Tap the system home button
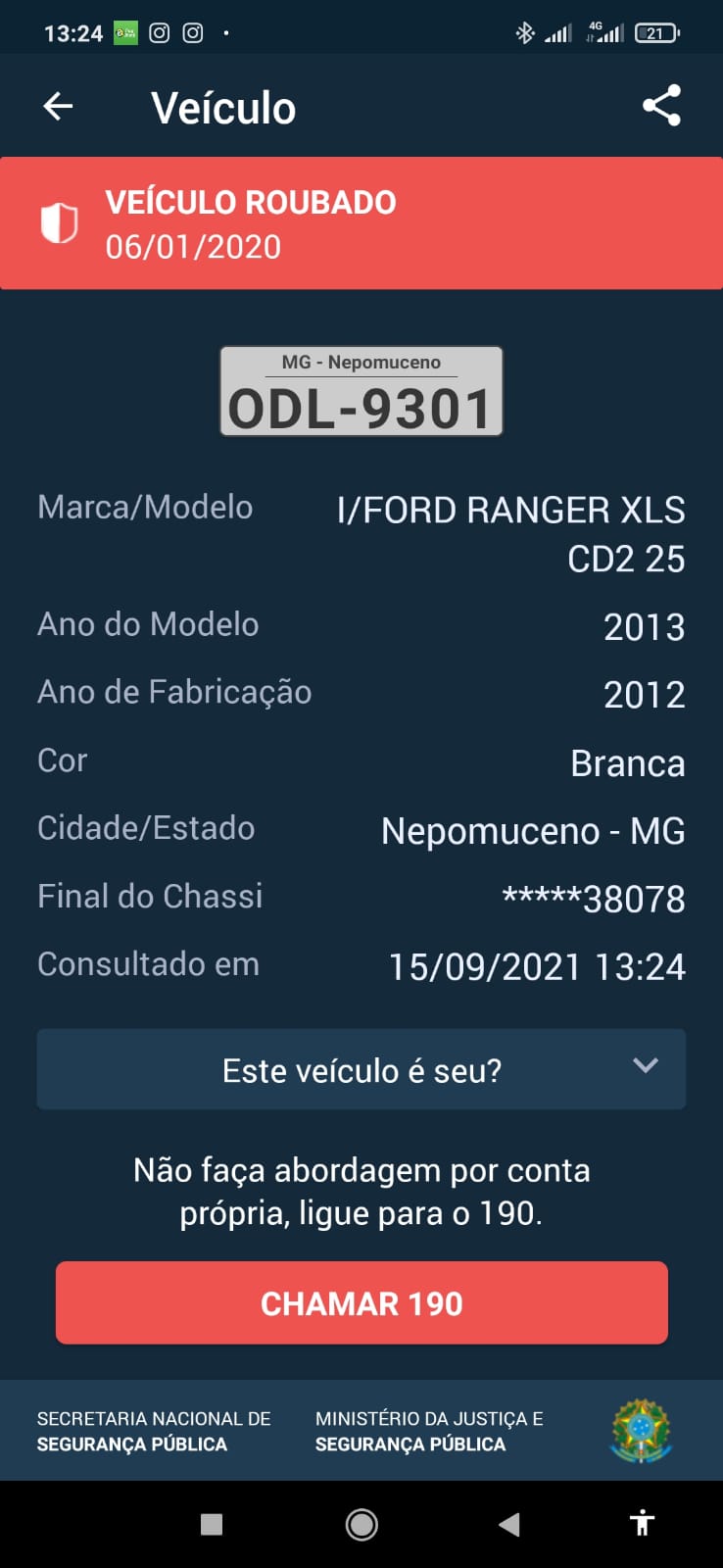This screenshot has width=723, height=1568. coord(361,1524)
